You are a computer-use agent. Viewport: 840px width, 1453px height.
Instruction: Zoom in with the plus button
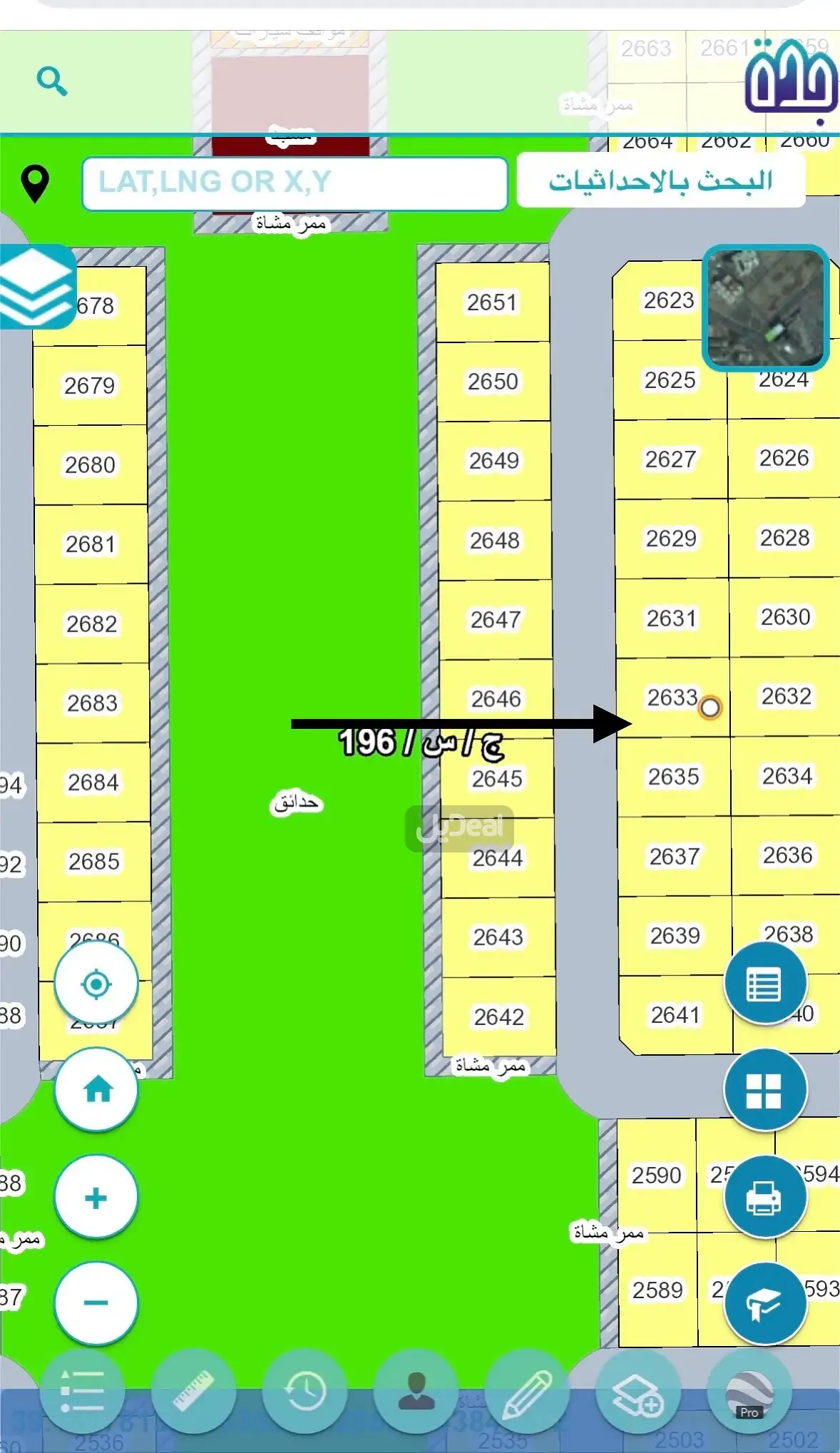96,1198
